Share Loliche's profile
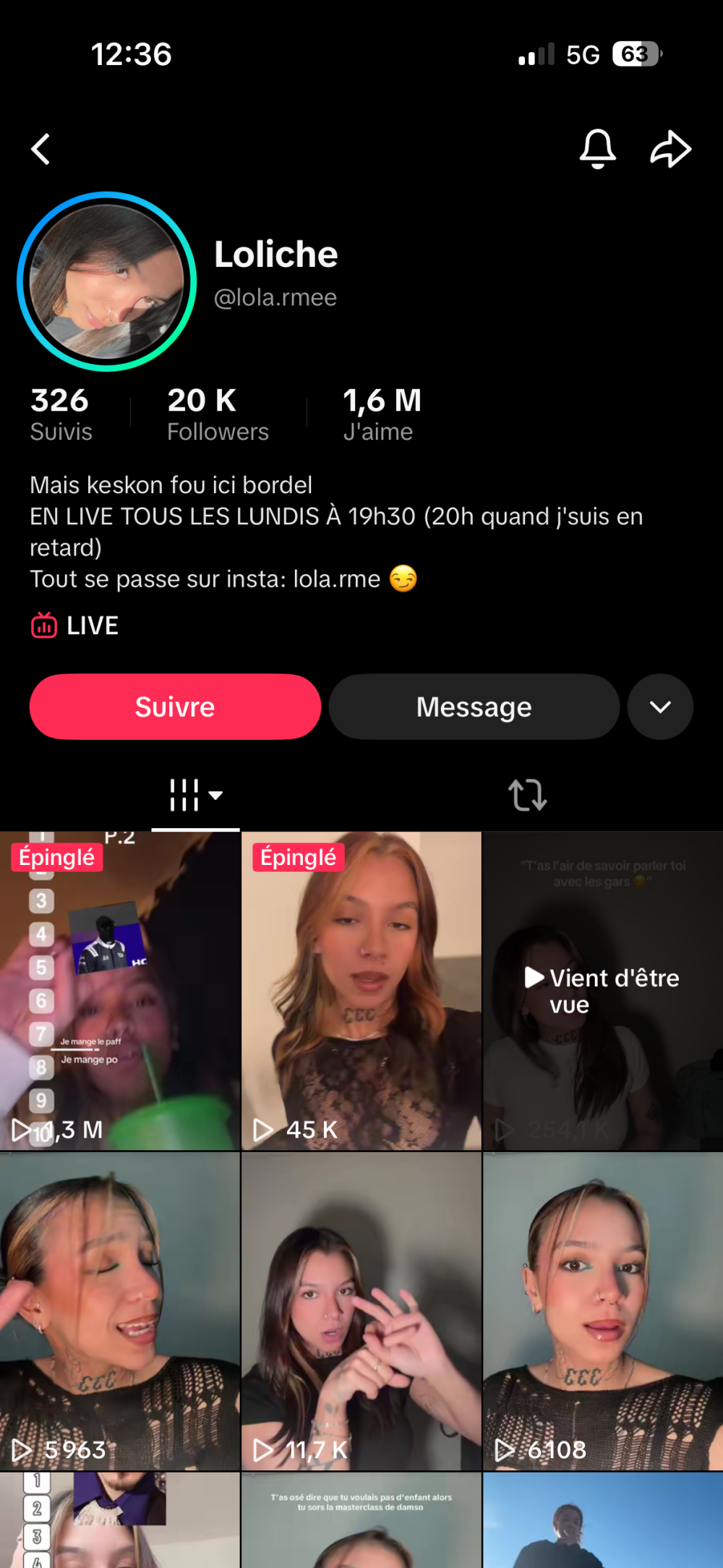This screenshot has height=1568, width=723. [x=670, y=149]
